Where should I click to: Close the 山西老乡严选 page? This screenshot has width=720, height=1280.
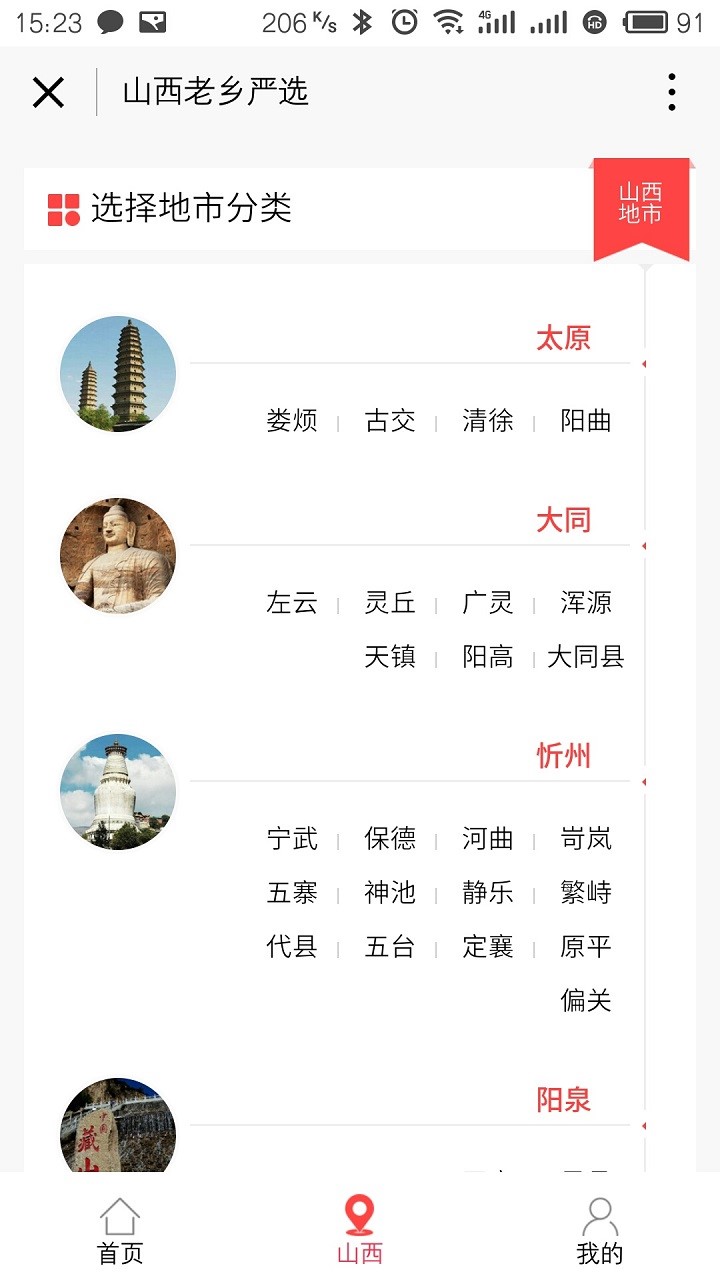click(x=48, y=93)
